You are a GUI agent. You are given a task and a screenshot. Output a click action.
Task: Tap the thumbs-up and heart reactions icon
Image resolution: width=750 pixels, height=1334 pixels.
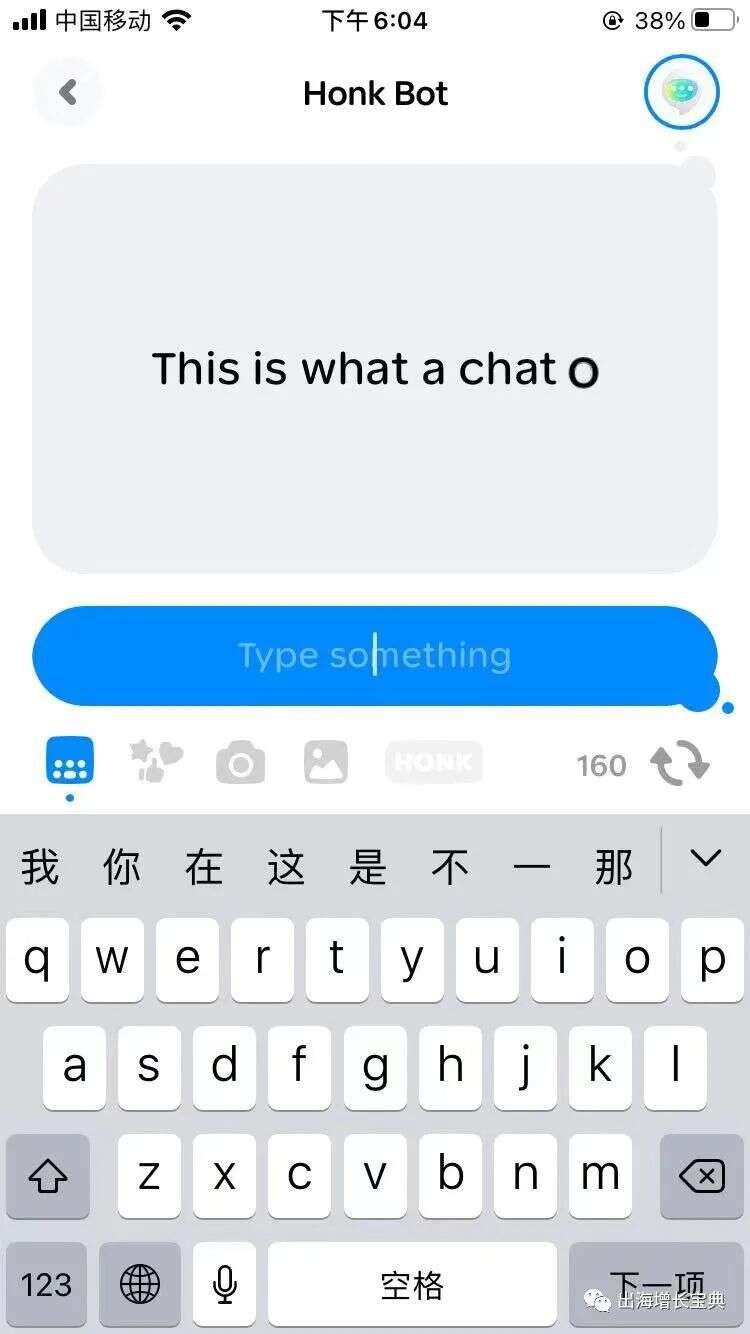click(x=155, y=764)
